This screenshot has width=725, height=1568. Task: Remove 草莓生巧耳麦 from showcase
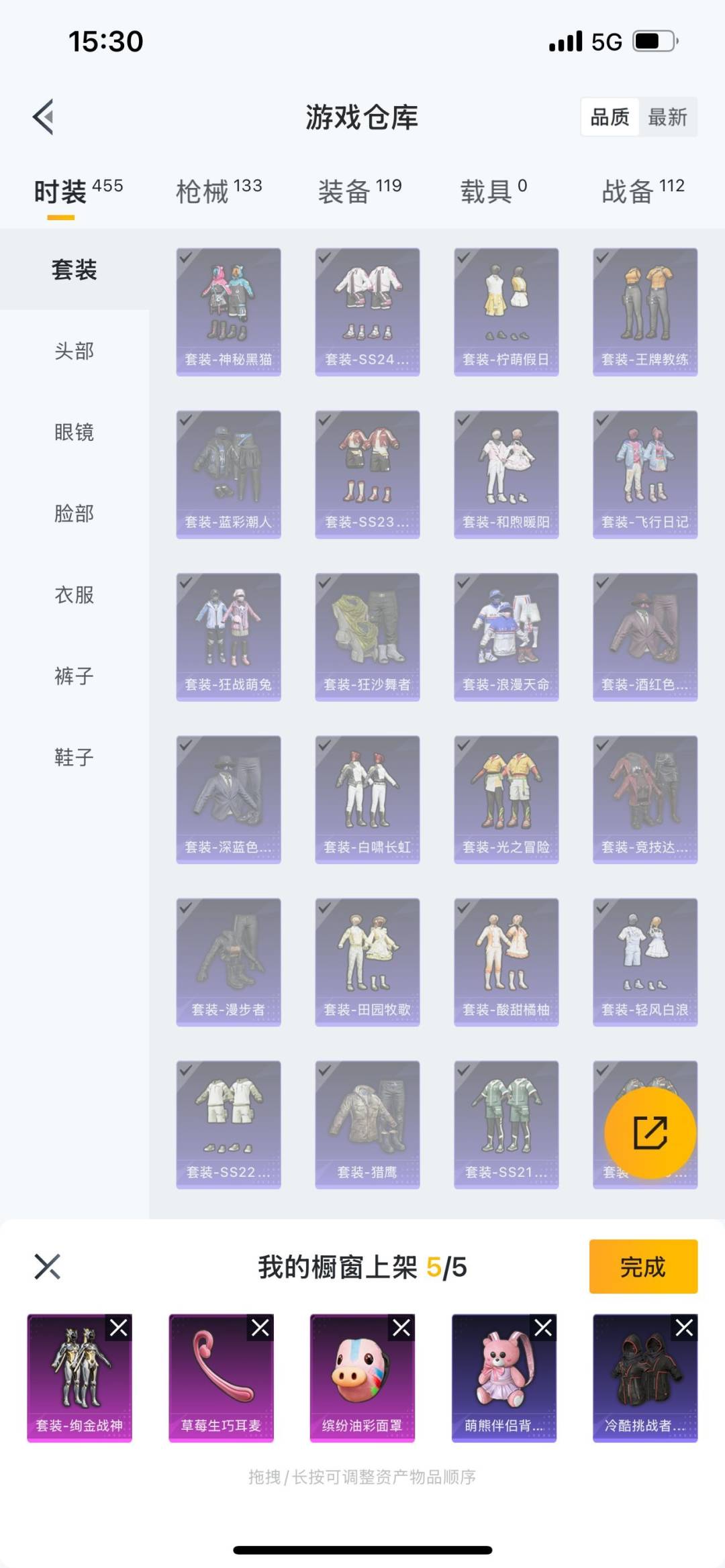click(260, 1327)
